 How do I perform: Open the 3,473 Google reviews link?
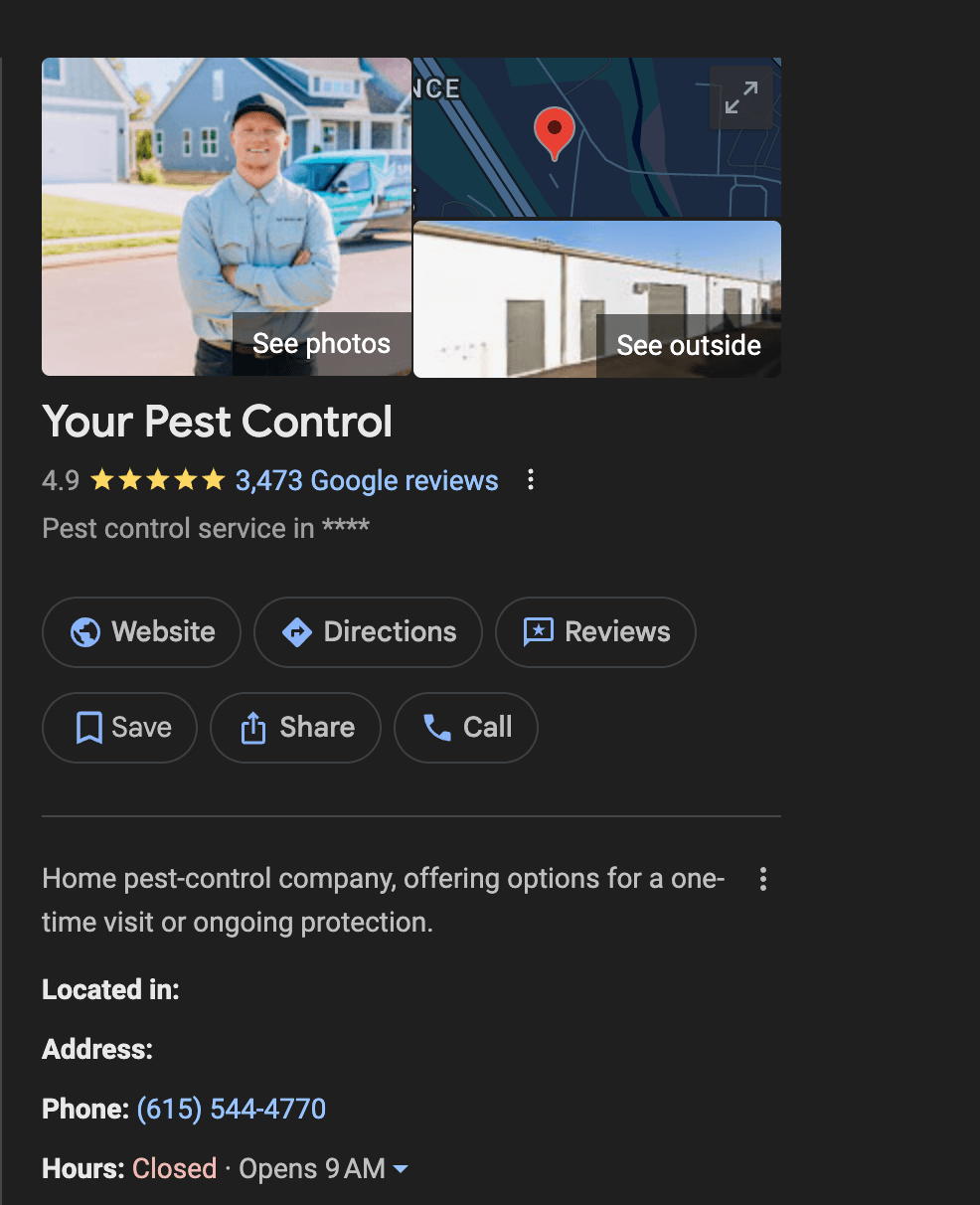(366, 480)
